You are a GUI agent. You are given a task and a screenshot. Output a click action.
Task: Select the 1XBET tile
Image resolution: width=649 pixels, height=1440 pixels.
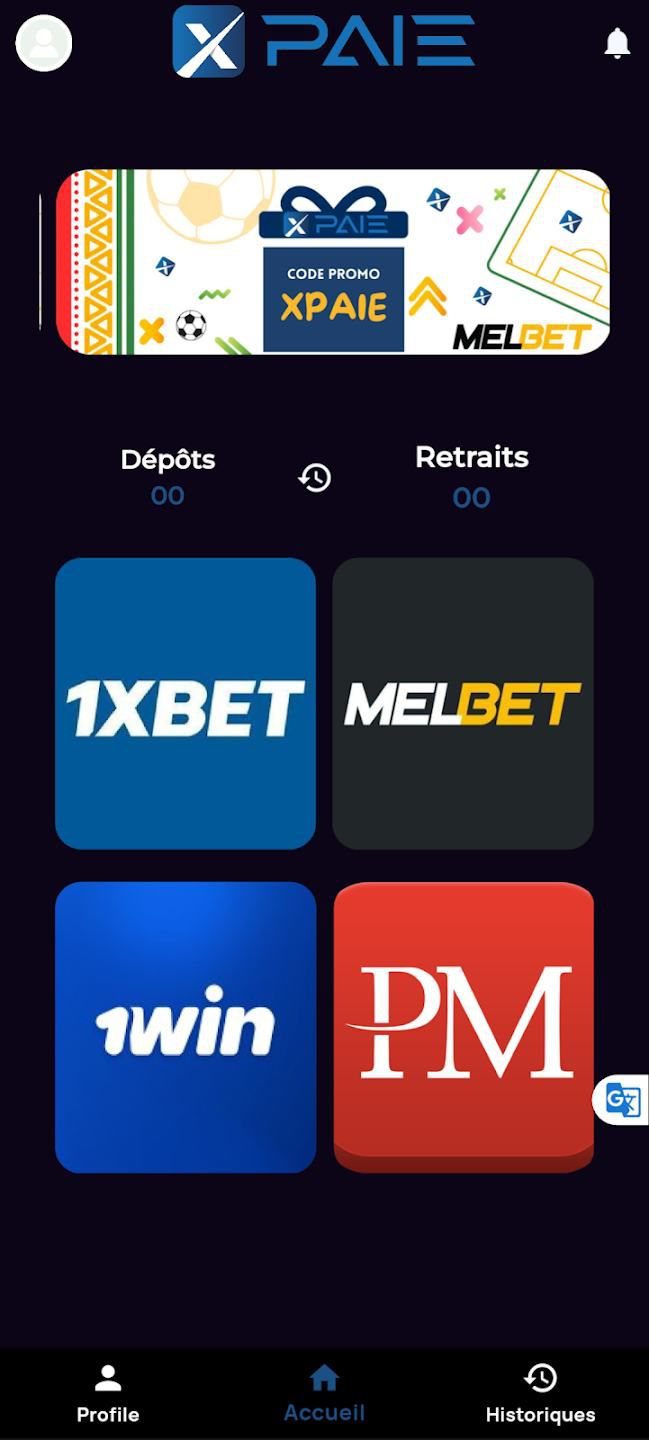pos(185,703)
